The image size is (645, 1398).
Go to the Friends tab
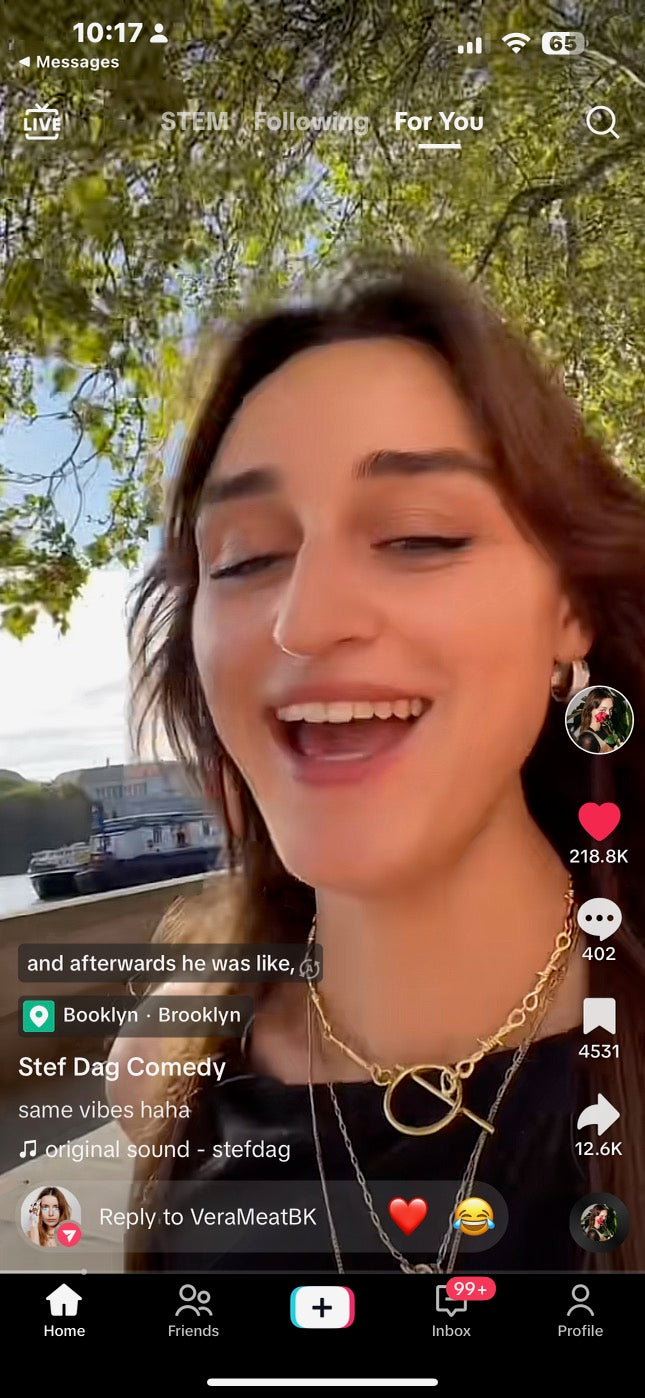point(193,1310)
